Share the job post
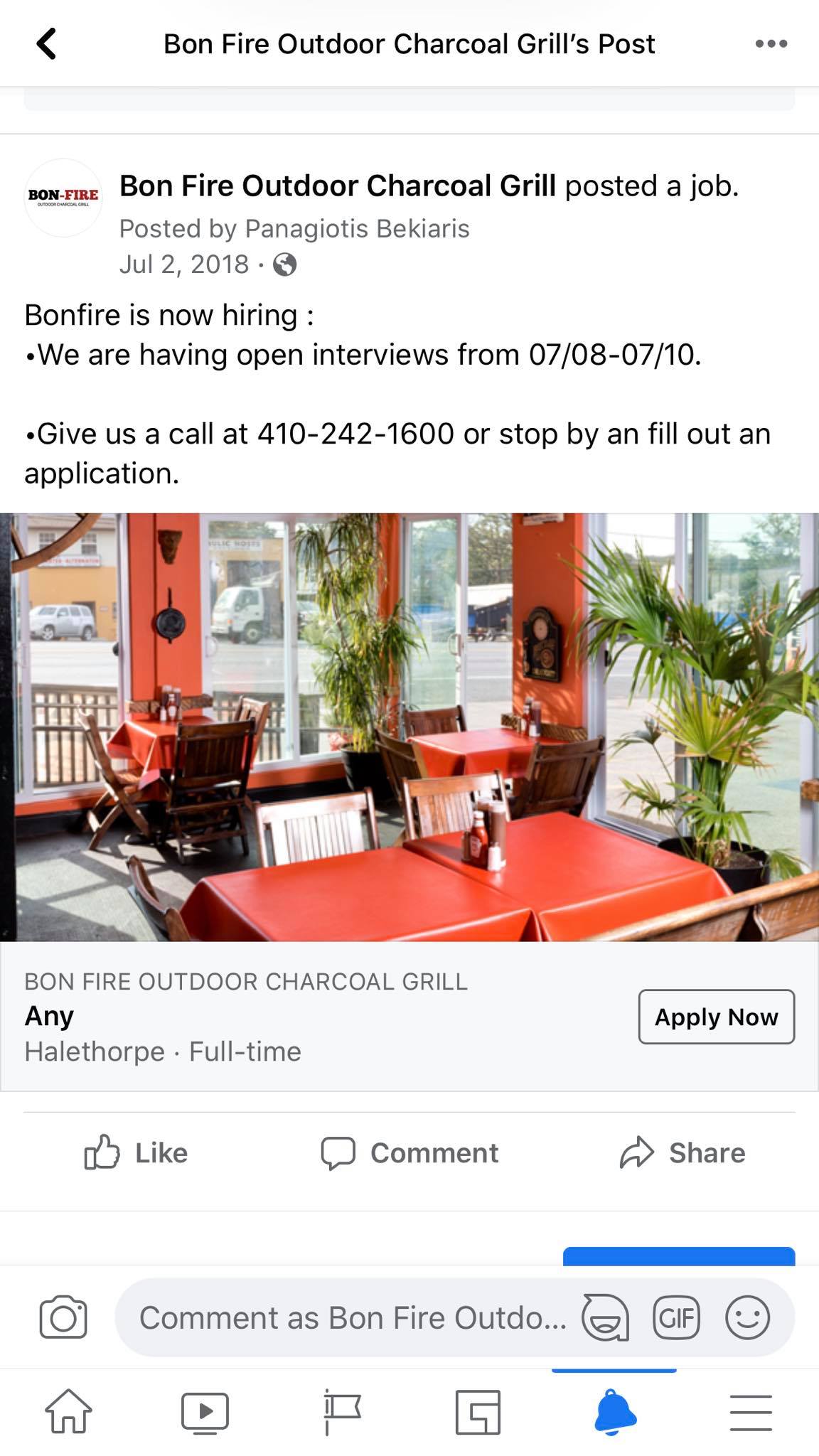Image resolution: width=819 pixels, height=1456 pixels. click(x=682, y=1152)
